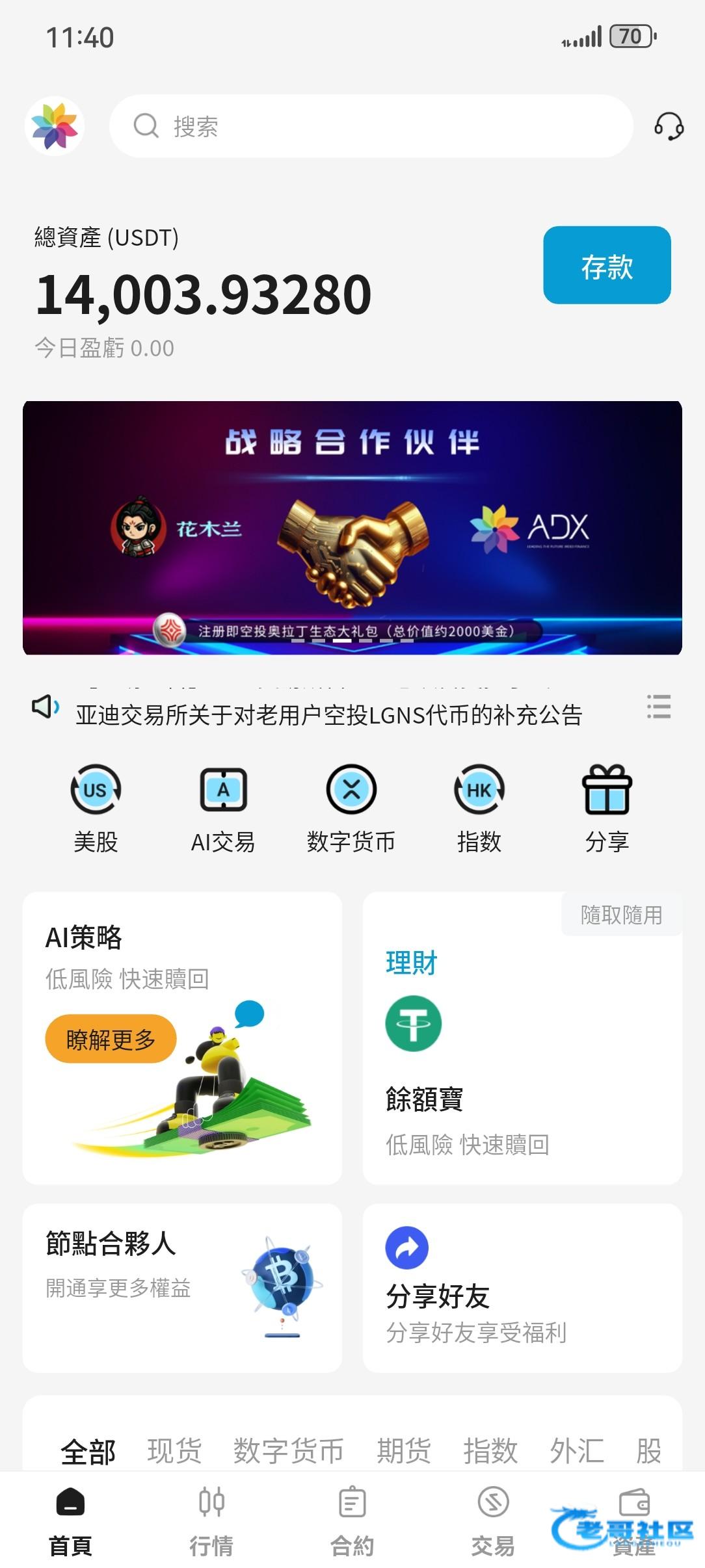Read the LGNS airdrop announcement

tap(328, 715)
